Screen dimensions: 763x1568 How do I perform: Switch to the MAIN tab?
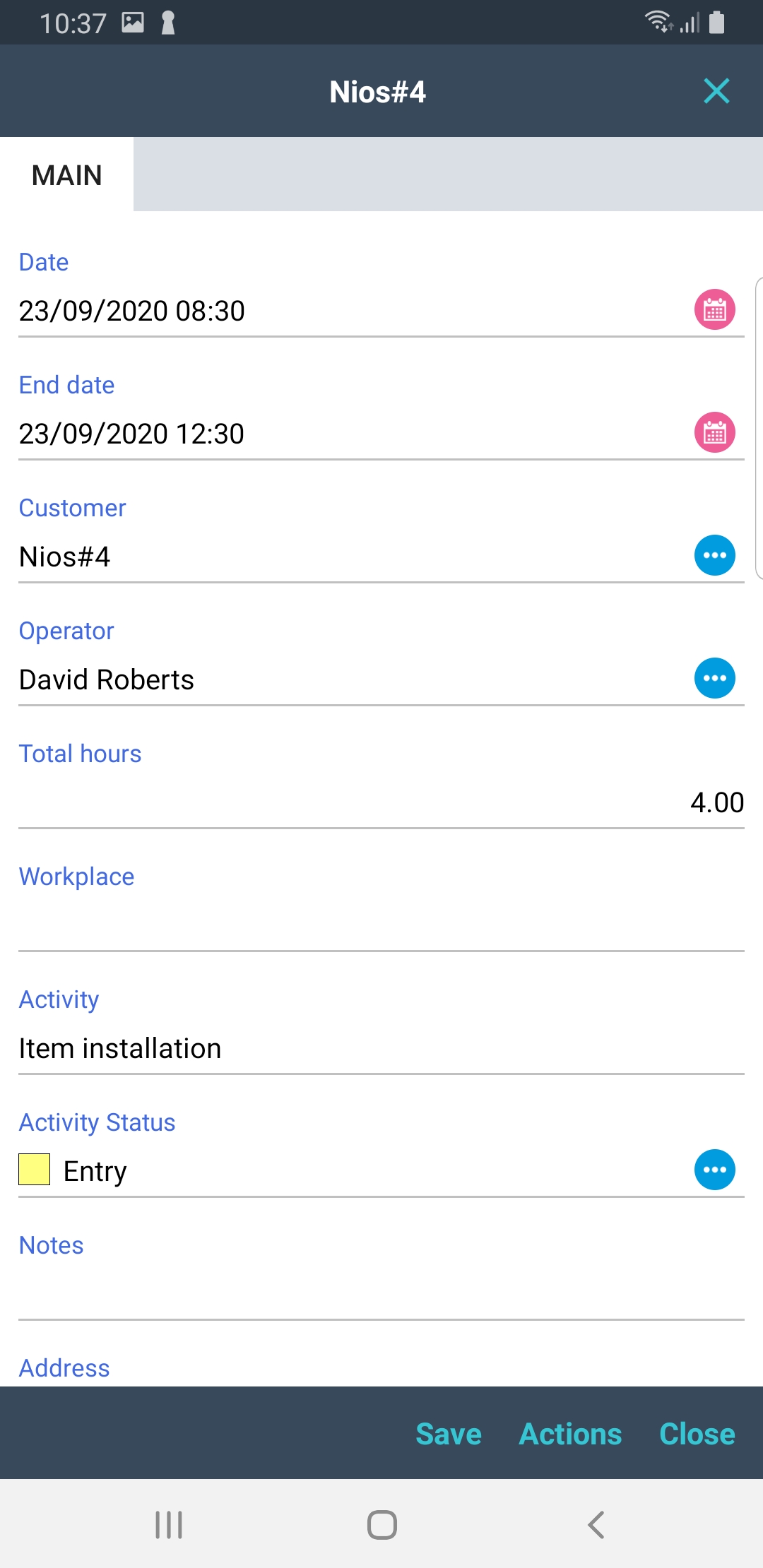click(67, 175)
